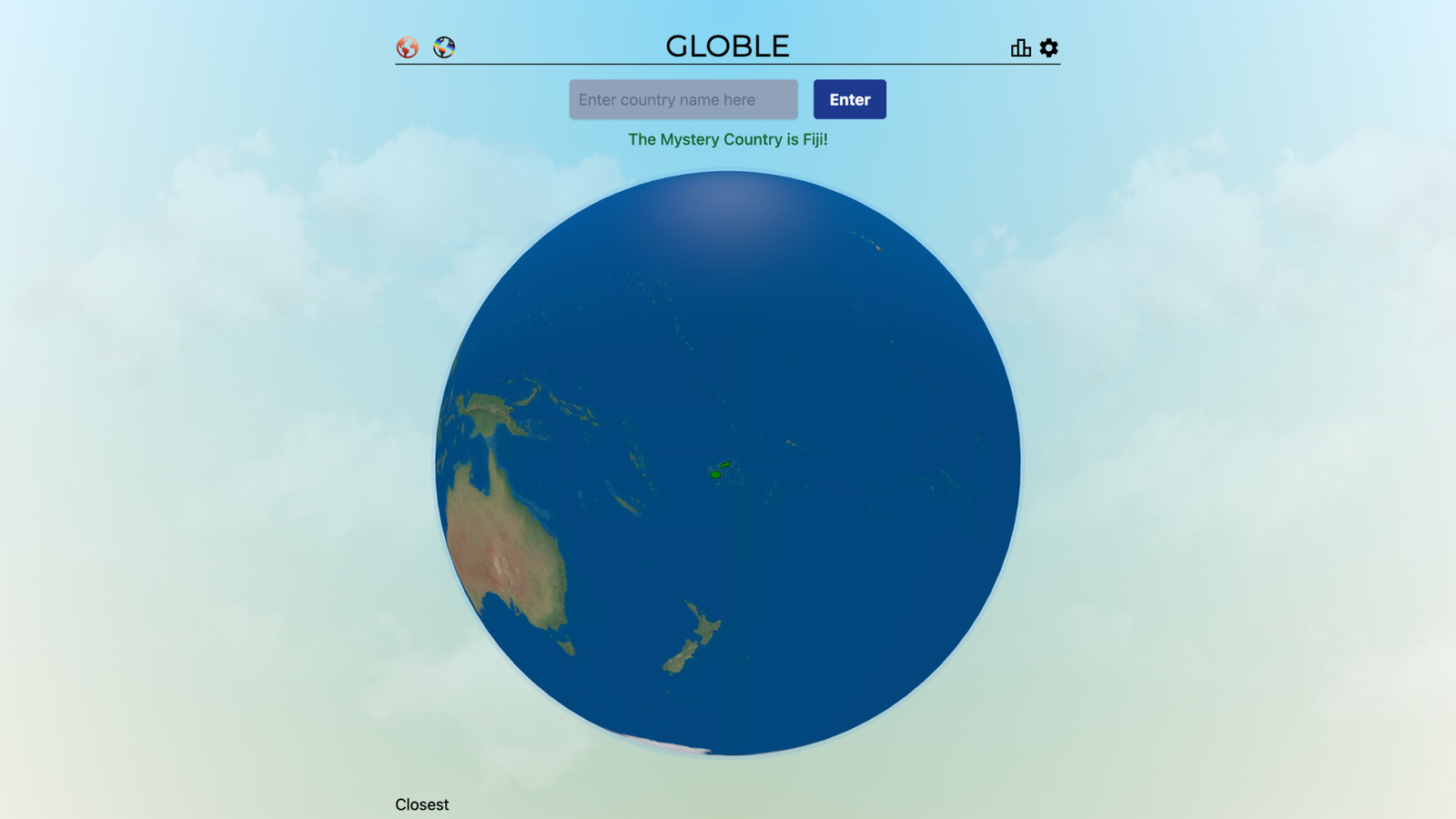
Task: Focus the country name input field
Action: (x=683, y=99)
